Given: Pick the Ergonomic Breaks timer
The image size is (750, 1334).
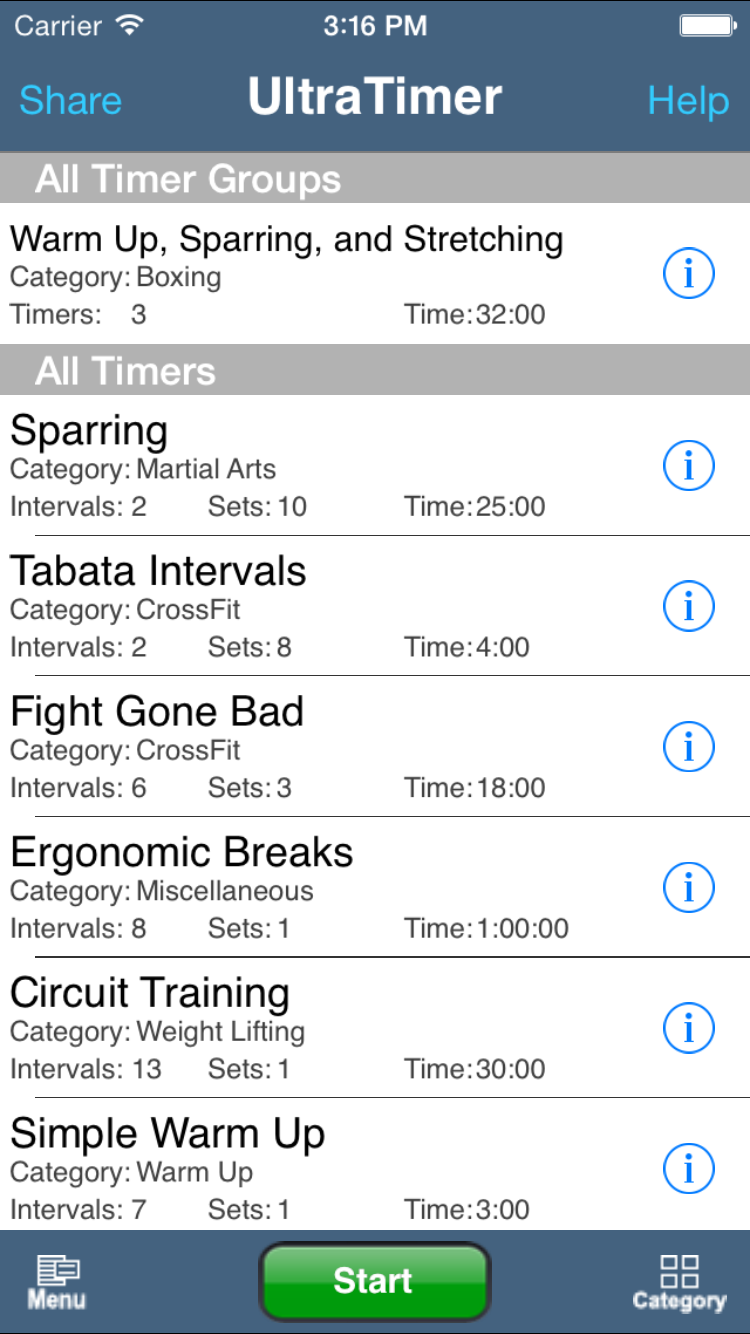Looking at the screenshot, I should tap(375, 888).
